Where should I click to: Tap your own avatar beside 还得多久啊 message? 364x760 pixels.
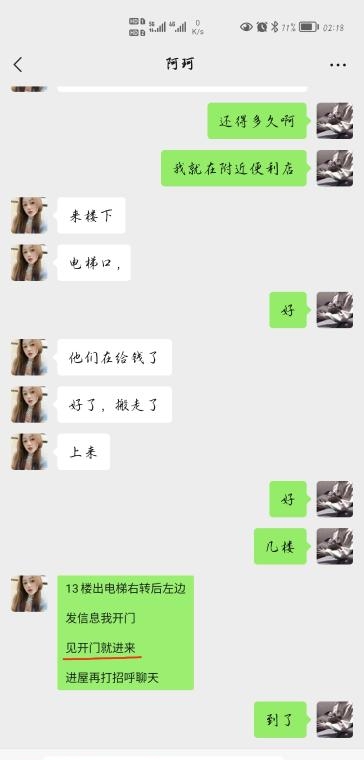[335, 121]
